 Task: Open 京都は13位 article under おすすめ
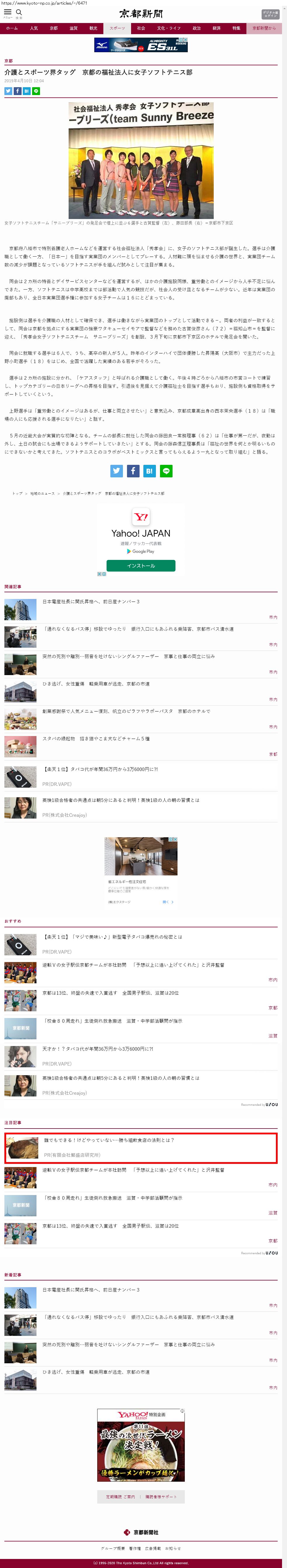pyautogui.click(x=110, y=993)
